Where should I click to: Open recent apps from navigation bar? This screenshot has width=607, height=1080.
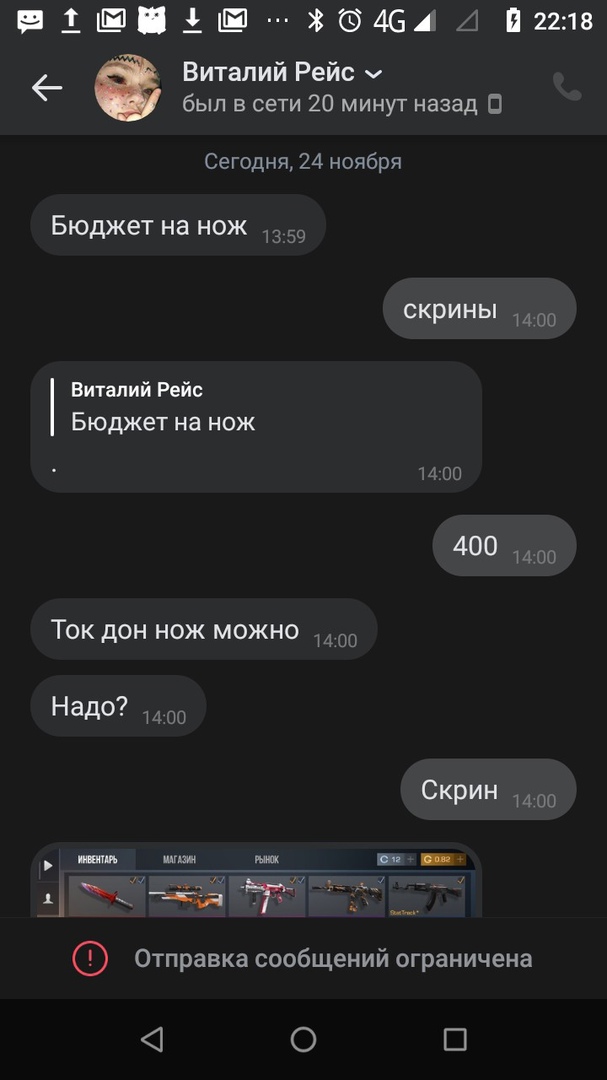click(x=455, y=1040)
